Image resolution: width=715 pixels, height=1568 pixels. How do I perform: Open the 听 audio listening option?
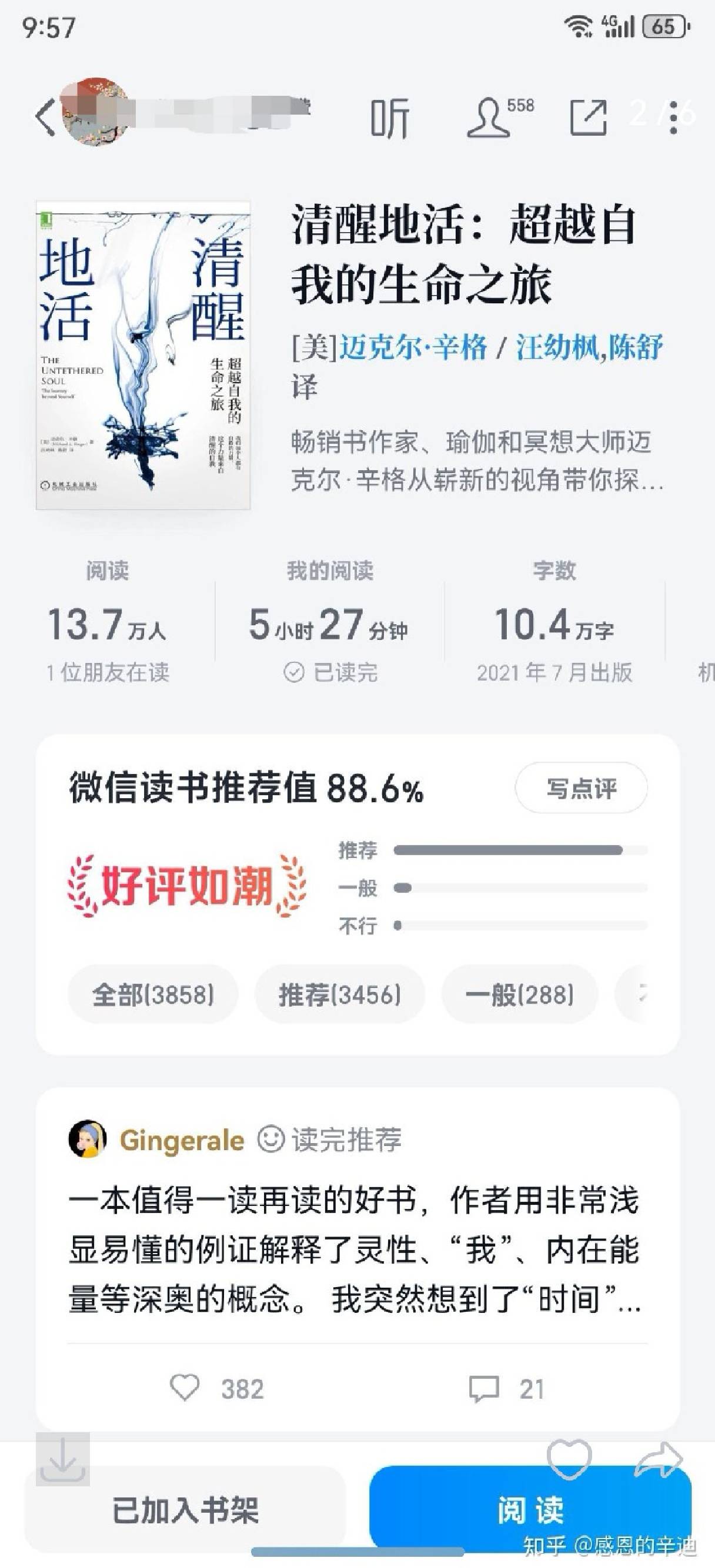coord(390,118)
